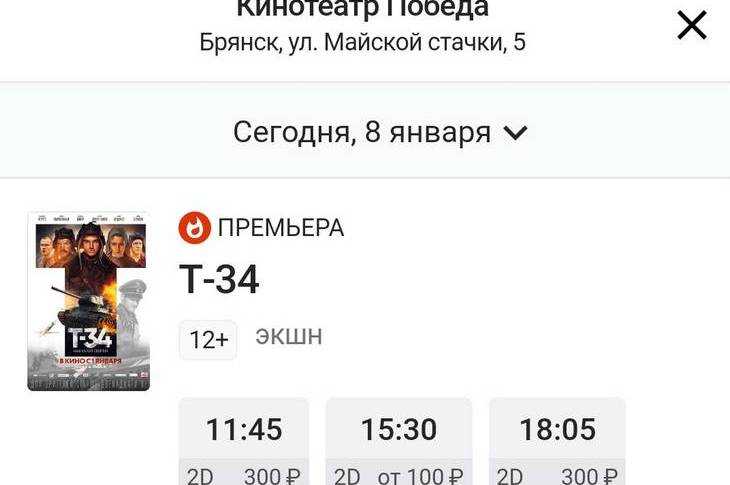Select the 11:45 showtime
Screen dimensions: 730x485
(x=244, y=442)
